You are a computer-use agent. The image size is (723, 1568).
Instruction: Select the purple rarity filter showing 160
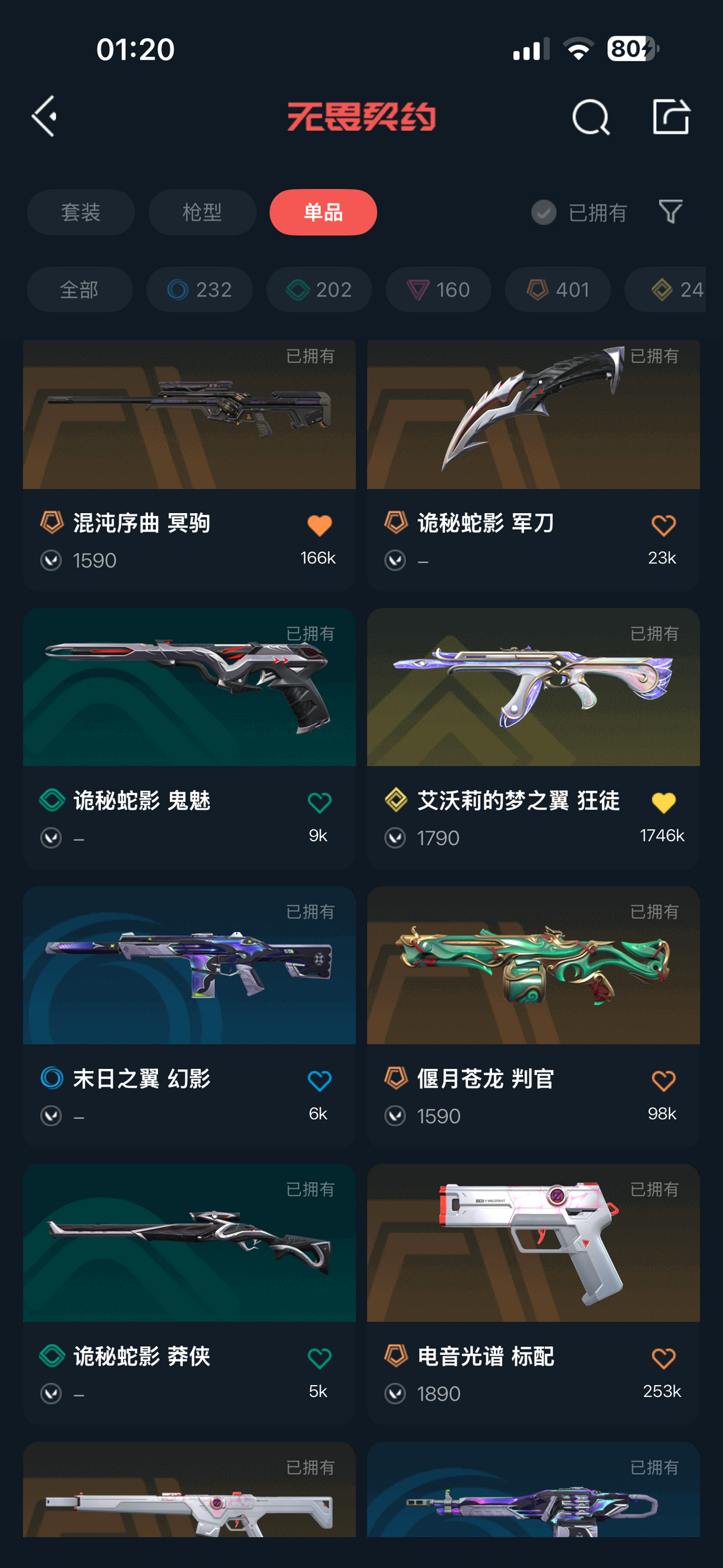point(437,289)
